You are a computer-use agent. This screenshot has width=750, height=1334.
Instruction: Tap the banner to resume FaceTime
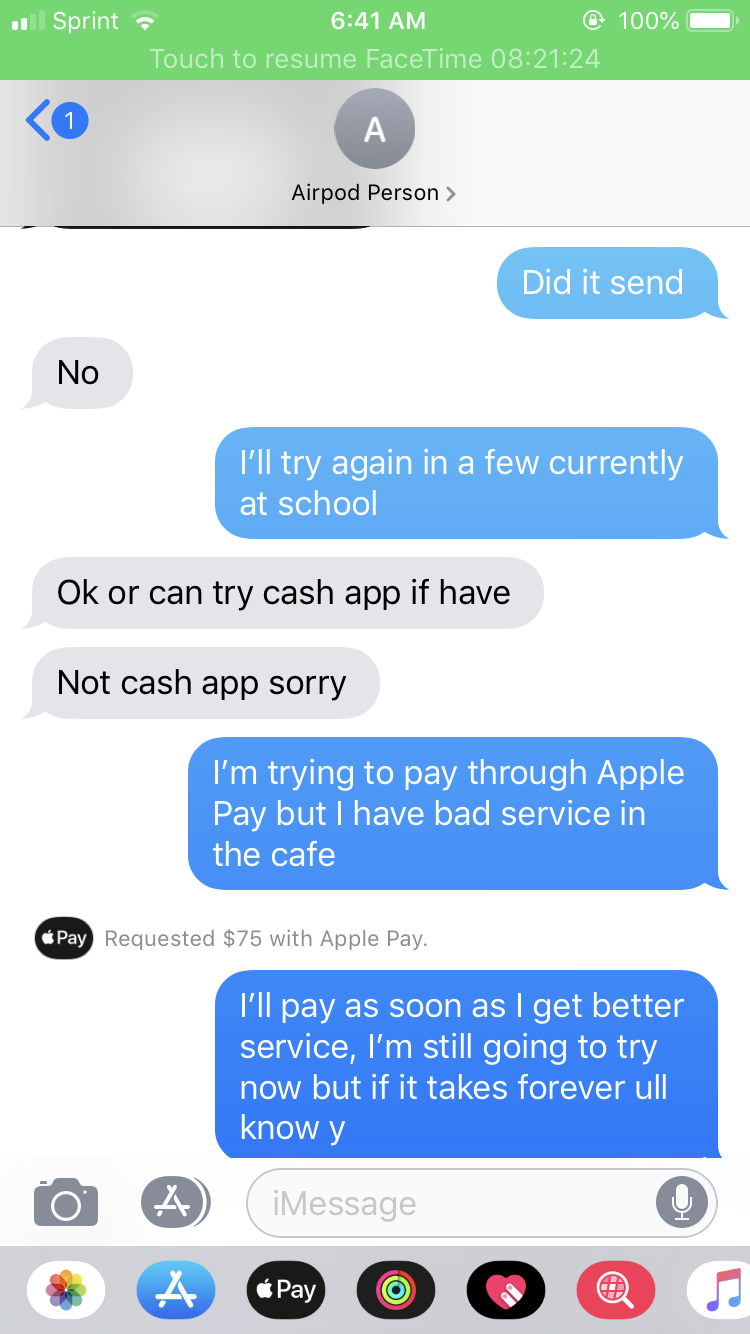(x=375, y=59)
